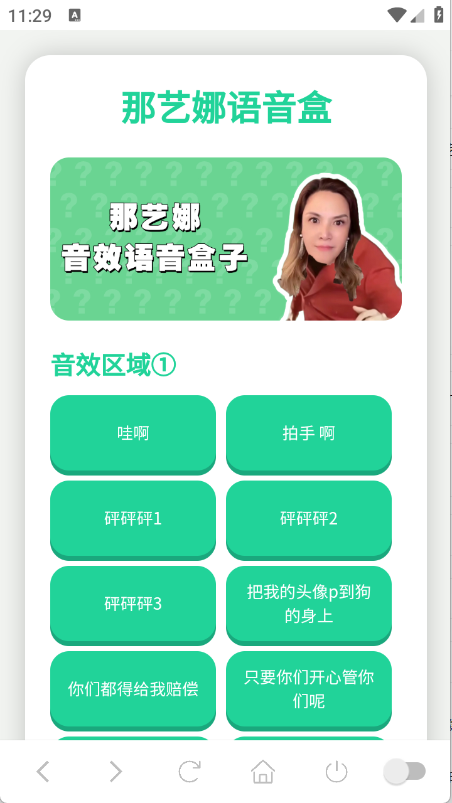The height and width of the screenshot is (803, 452).
Task: Tap 只要你们开心管你们呢 button
Action: 309,690
